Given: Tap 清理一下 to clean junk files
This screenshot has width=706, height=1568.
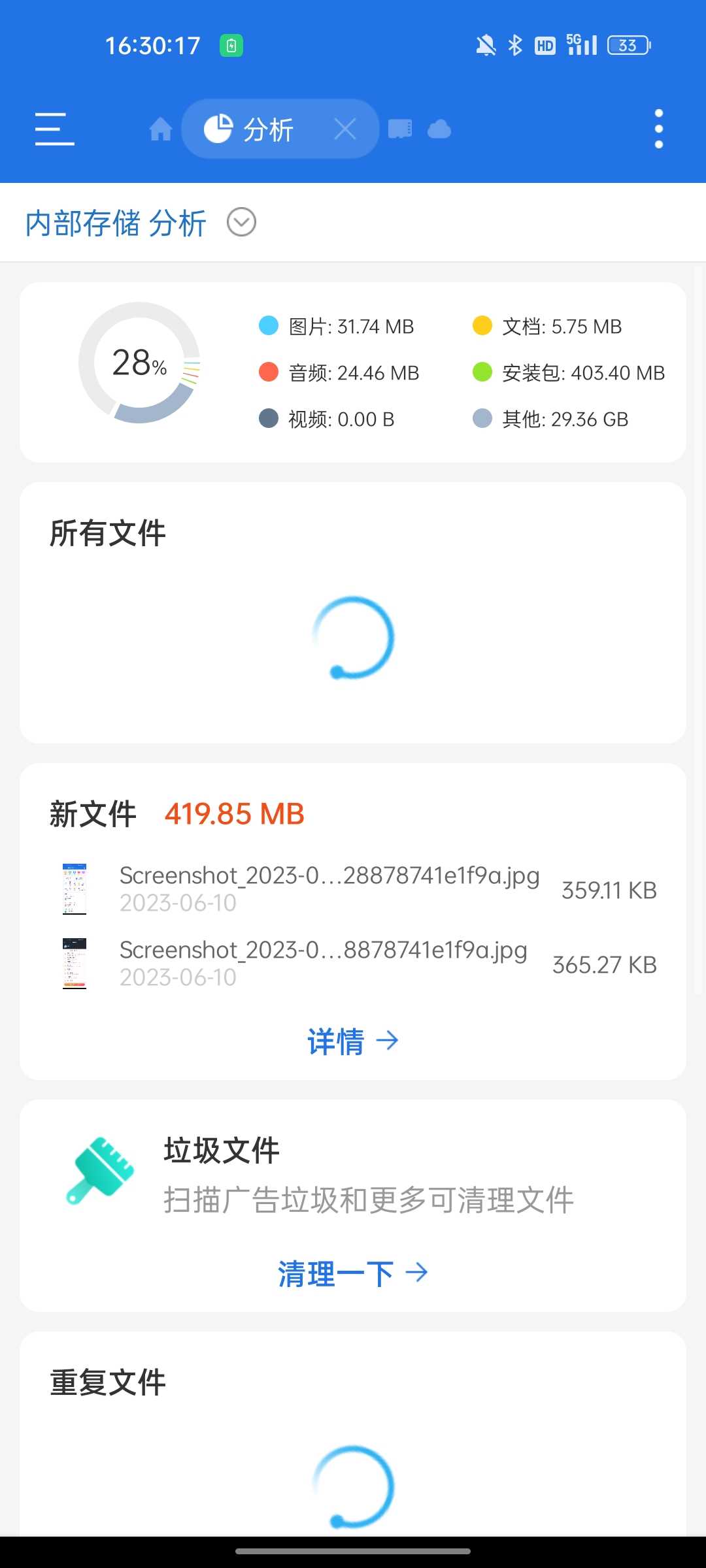Looking at the screenshot, I should click(353, 1273).
